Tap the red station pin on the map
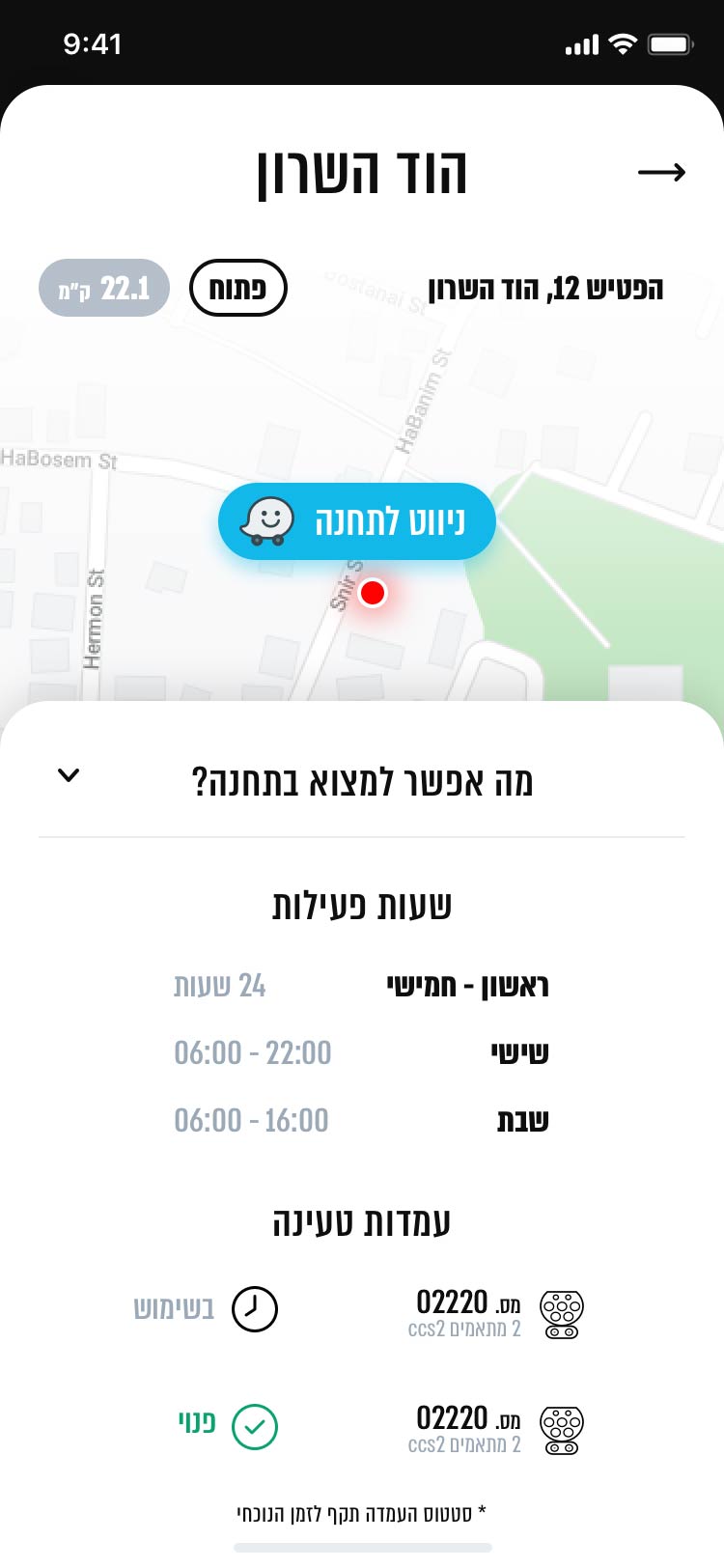The width and height of the screenshot is (724, 1568). 373,593
